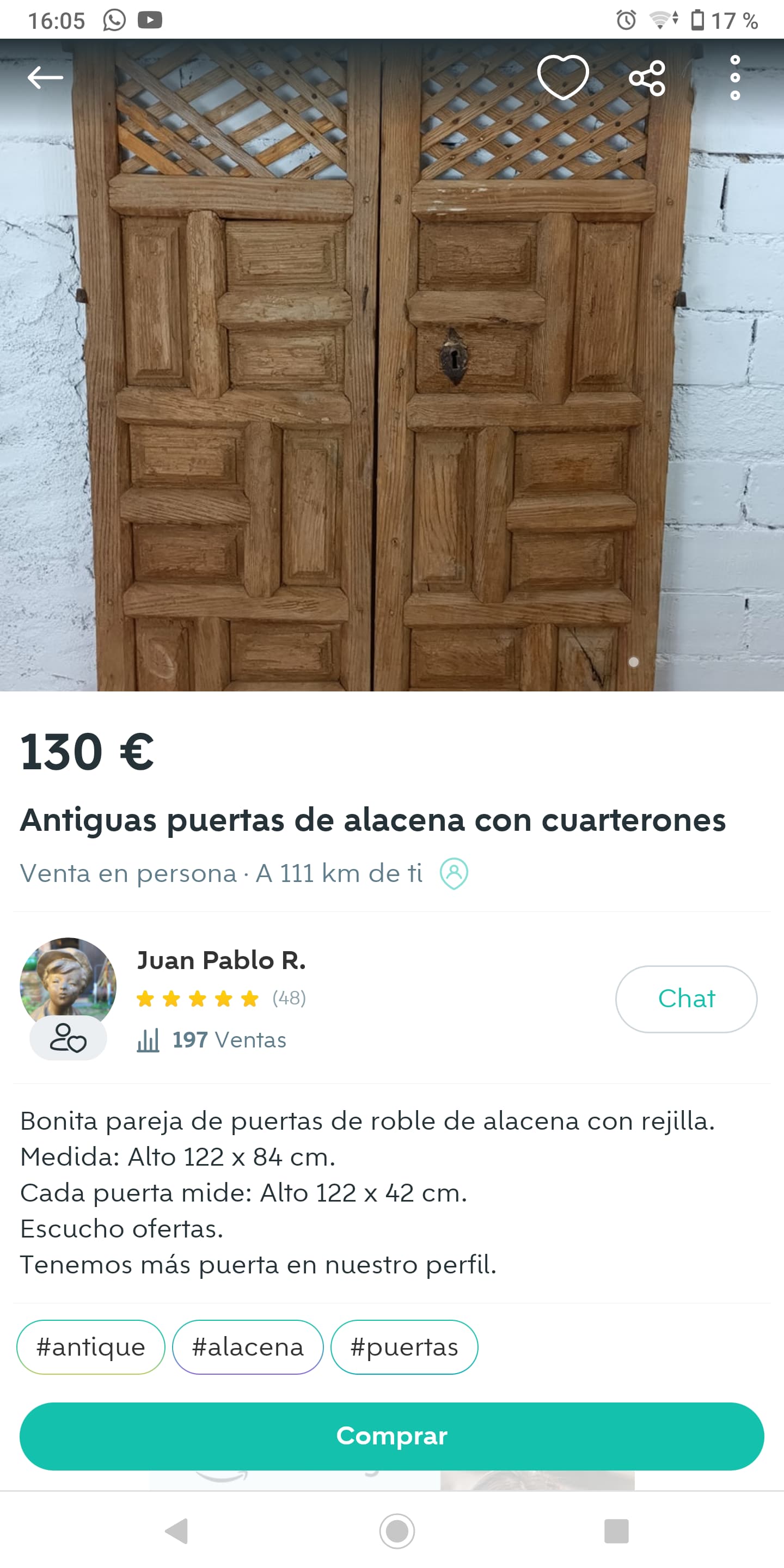Select the #antique hashtag chip
Viewport: 784px width, 1568px height.
point(91,1347)
